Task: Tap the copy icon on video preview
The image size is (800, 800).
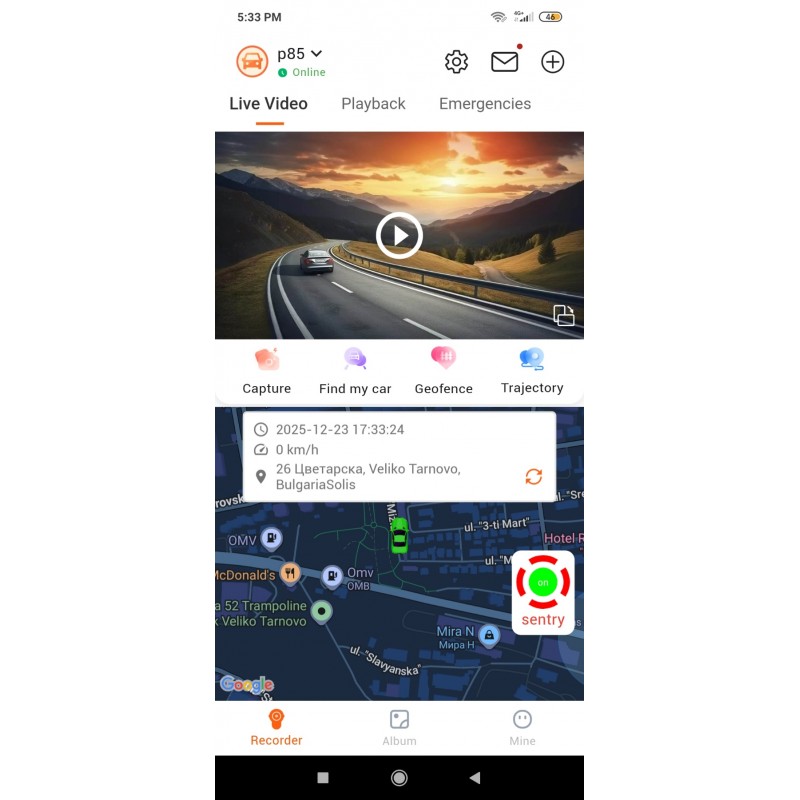Action: coord(564,316)
